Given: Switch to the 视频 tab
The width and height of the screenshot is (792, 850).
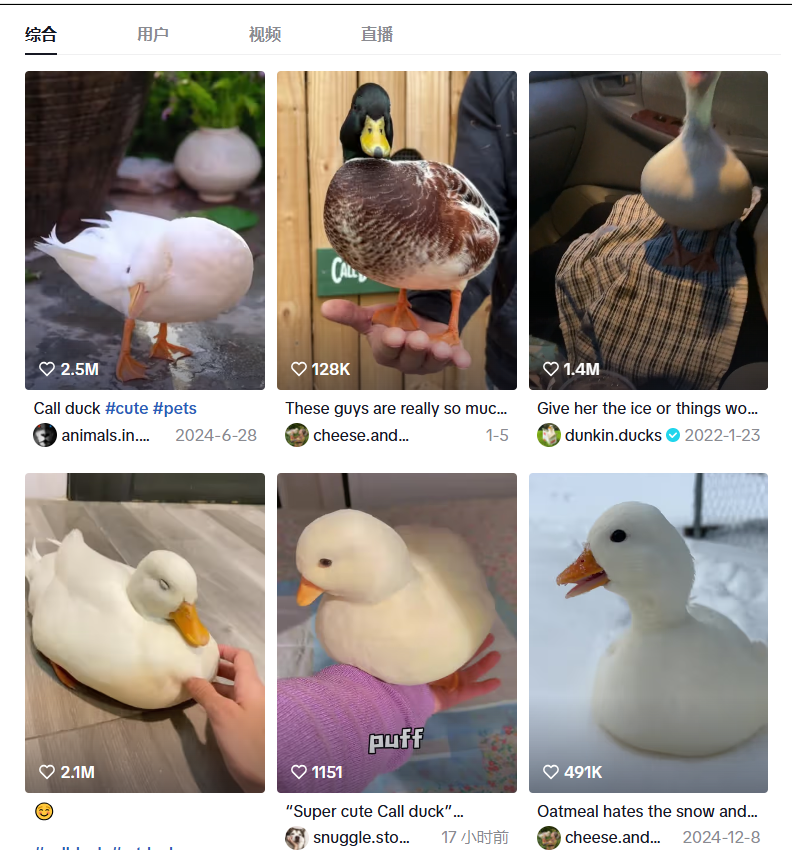Looking at the screenshot, I should [265, 34].
